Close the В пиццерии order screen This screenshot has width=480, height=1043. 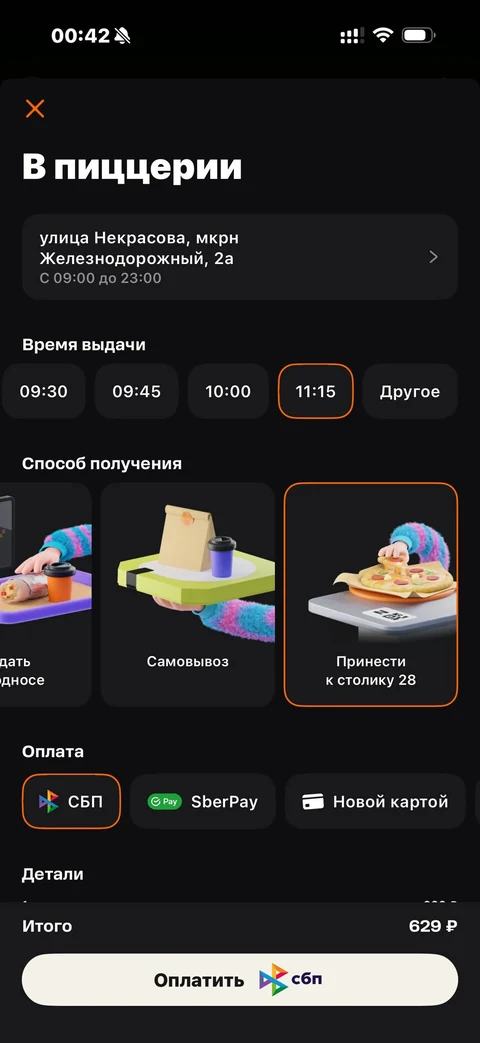click(35, 108)
